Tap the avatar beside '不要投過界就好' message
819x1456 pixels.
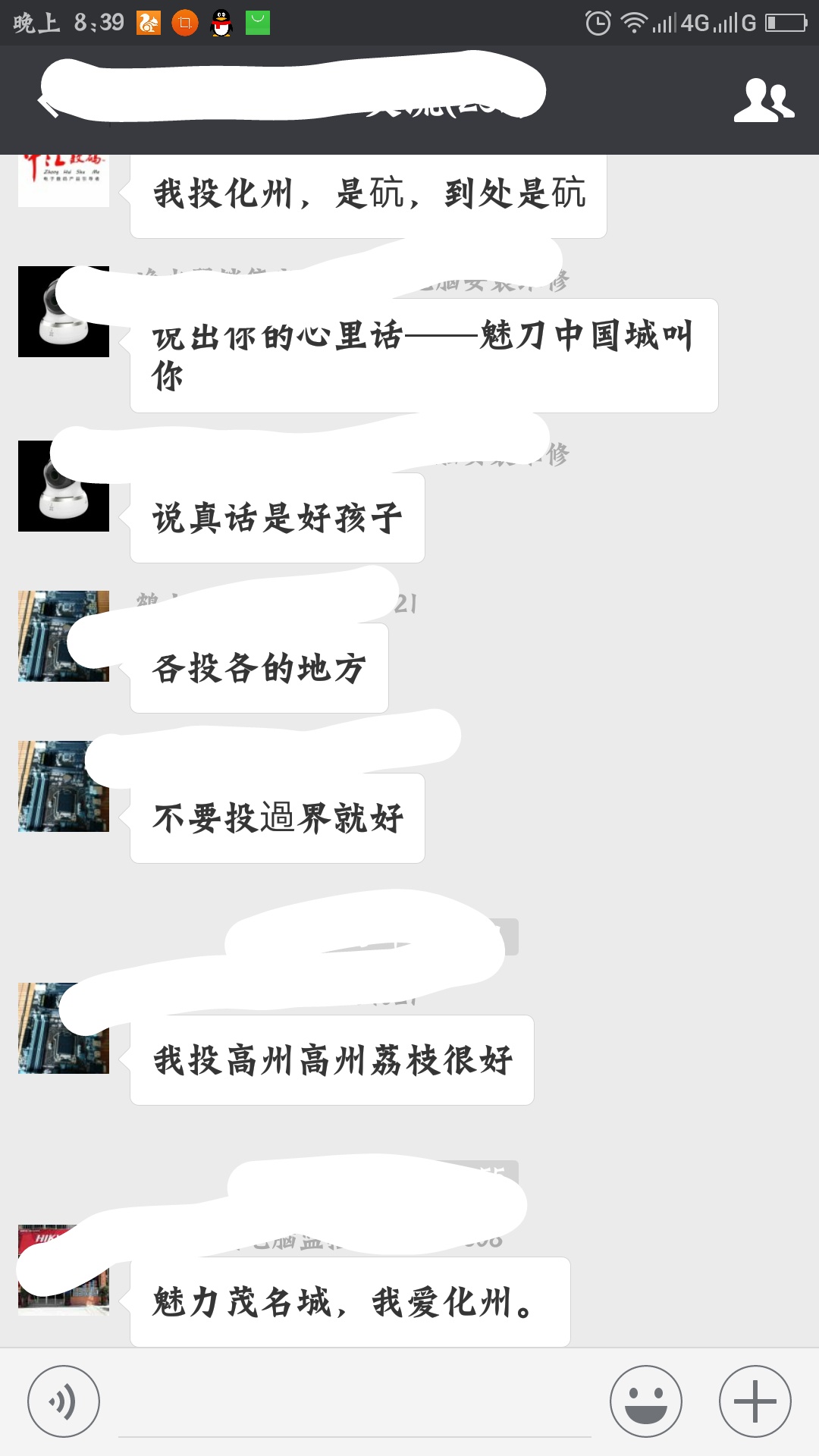[64, 786]
